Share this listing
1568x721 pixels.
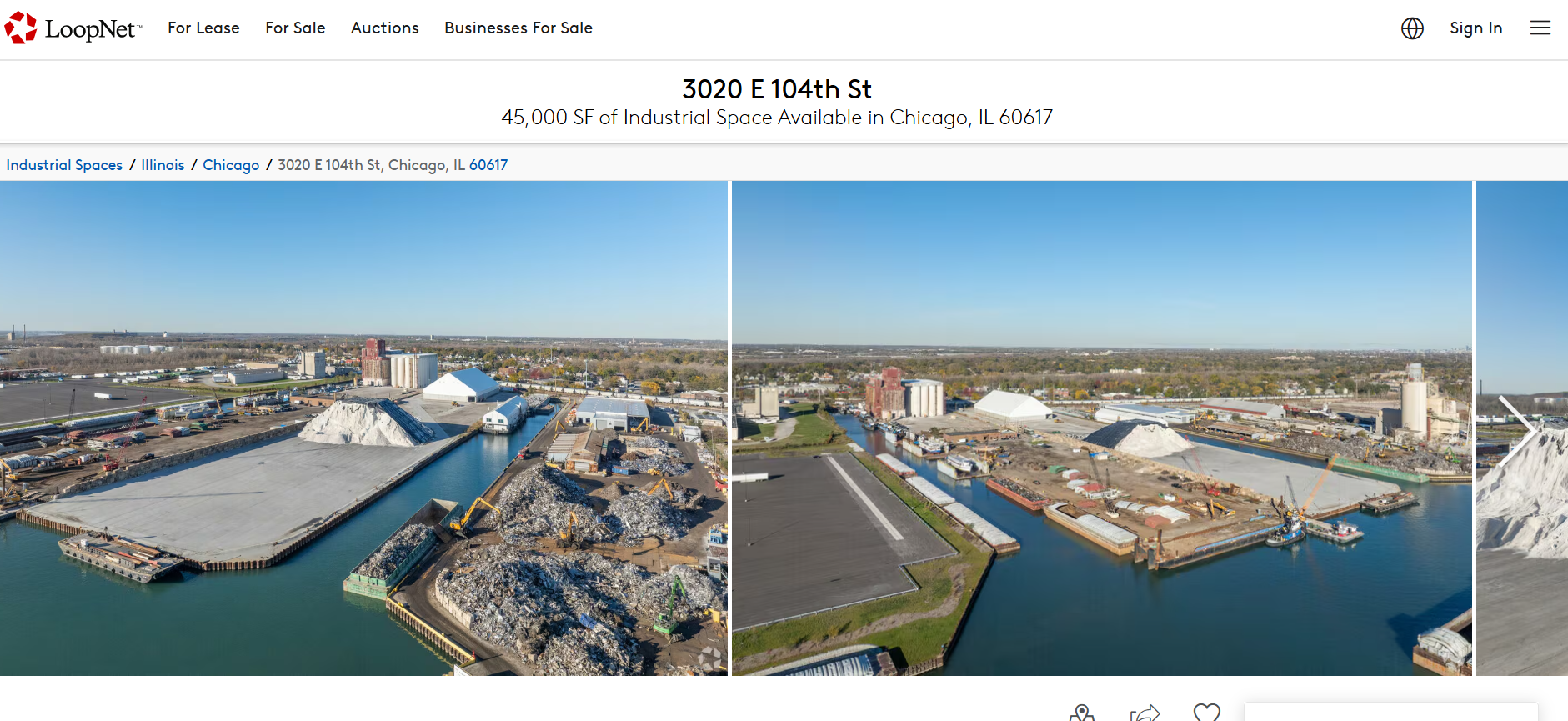(x=1145, y=713)
